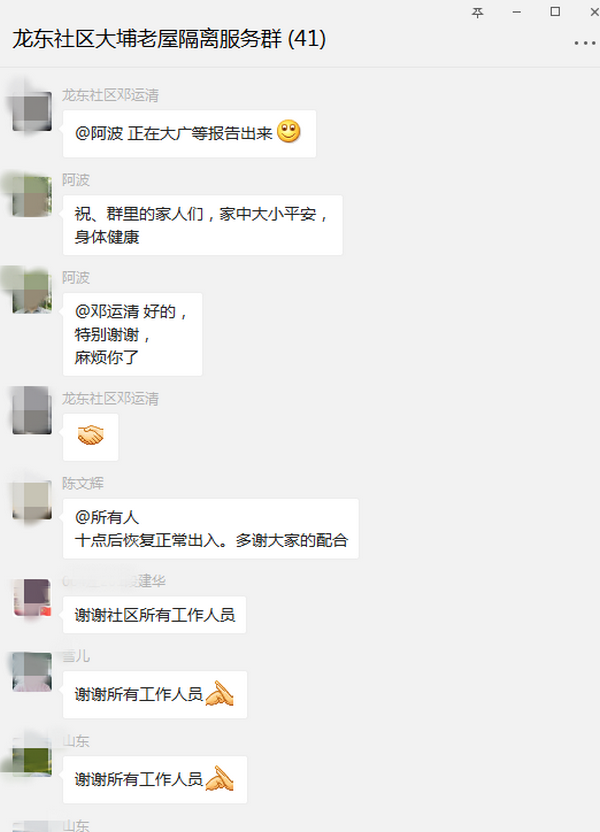View avatar beside 好的,特别谢谢 message
The height and width of the screenshot is (832, 600).
point(32,294)
